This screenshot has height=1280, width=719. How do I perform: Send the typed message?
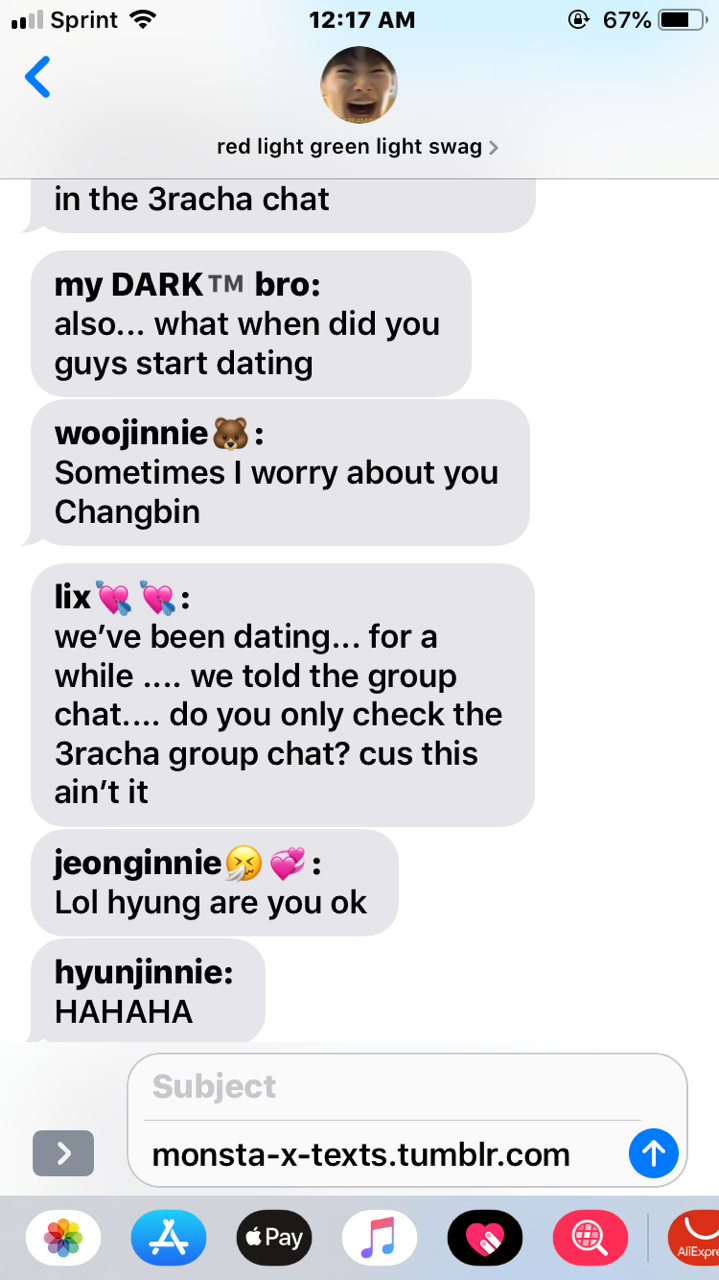tap(653, 1154)
